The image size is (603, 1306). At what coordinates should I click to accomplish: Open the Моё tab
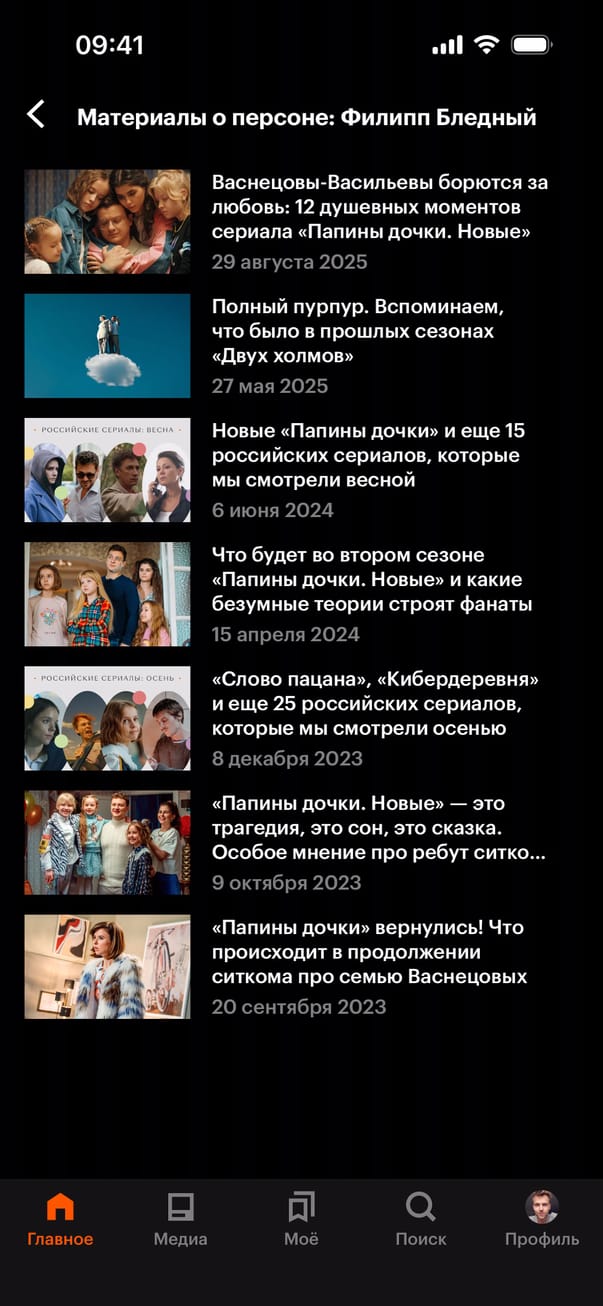click(x=301, y=1219)
